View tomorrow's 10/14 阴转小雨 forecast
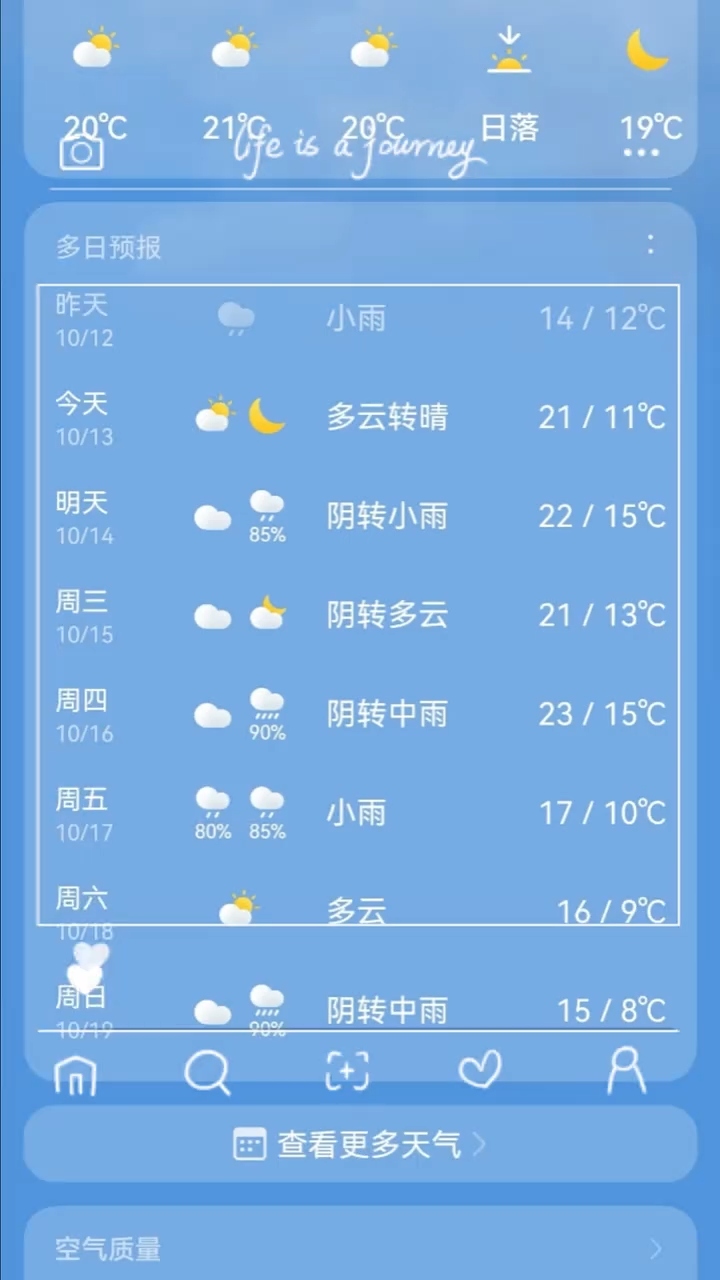Viewport: 720px width, 1280px height. [360, 516]
